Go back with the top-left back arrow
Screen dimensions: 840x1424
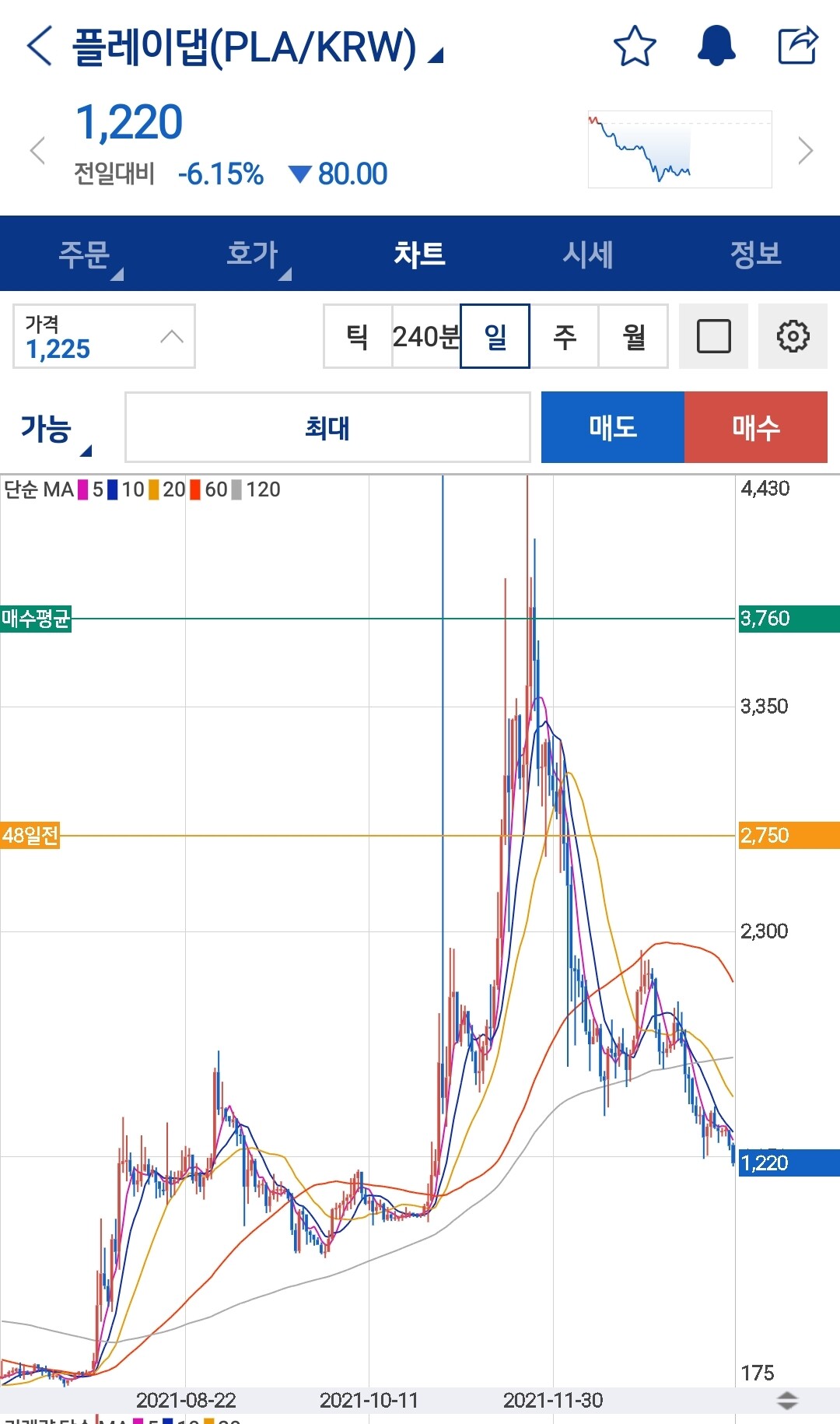(37, 45)
